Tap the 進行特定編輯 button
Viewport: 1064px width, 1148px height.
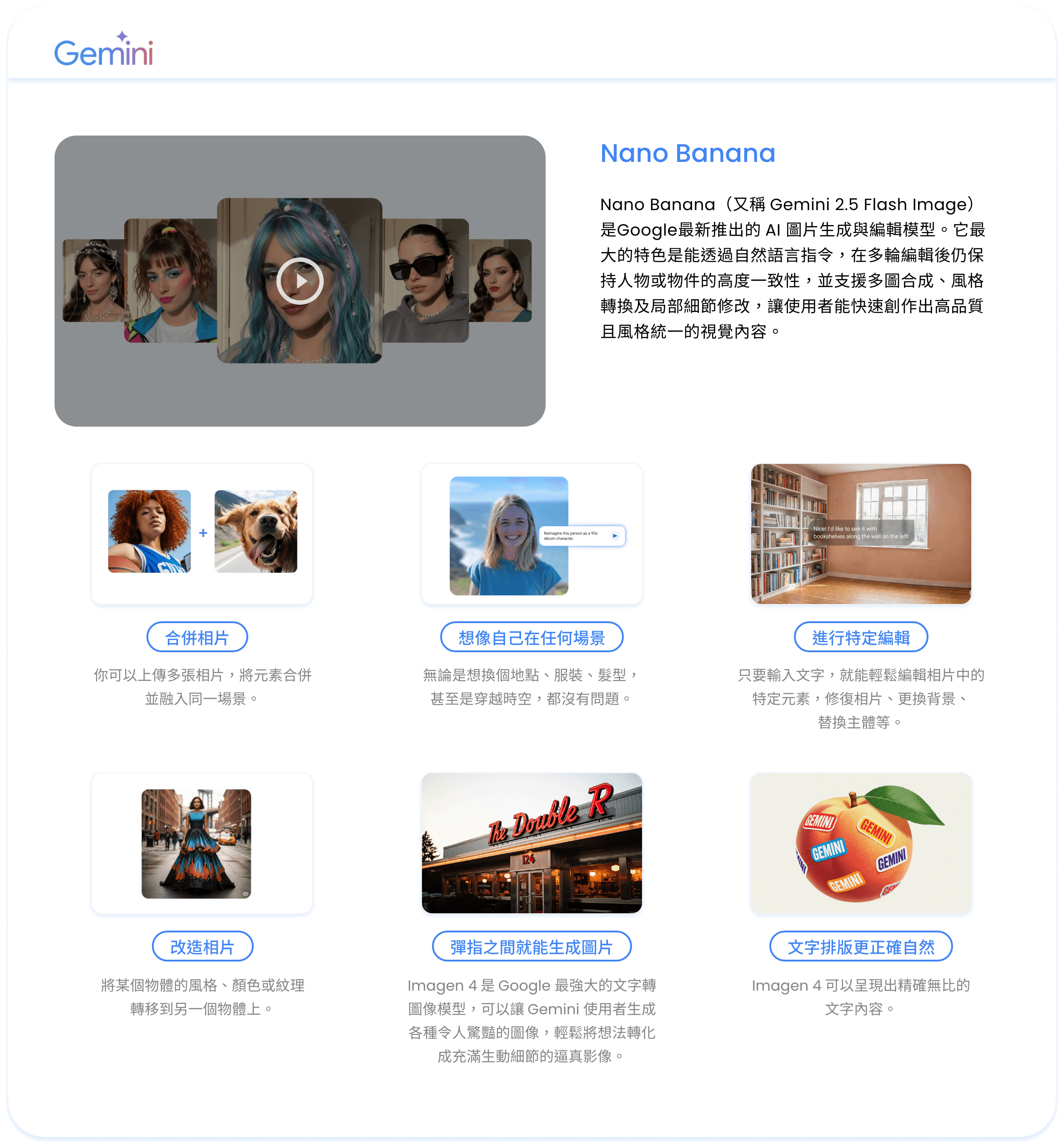860,637
